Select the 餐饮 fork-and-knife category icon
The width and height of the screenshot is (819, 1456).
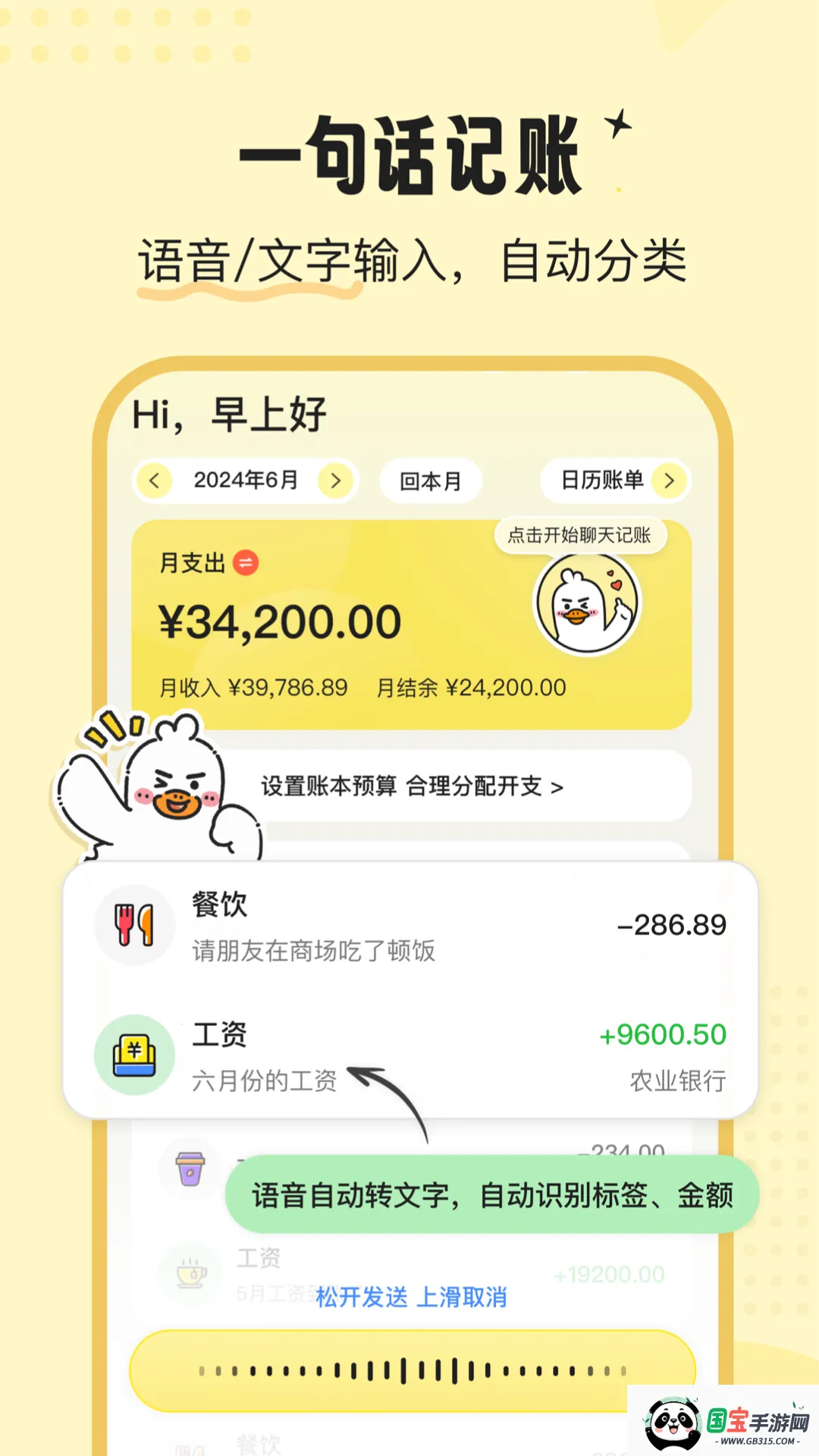point(135,927)
